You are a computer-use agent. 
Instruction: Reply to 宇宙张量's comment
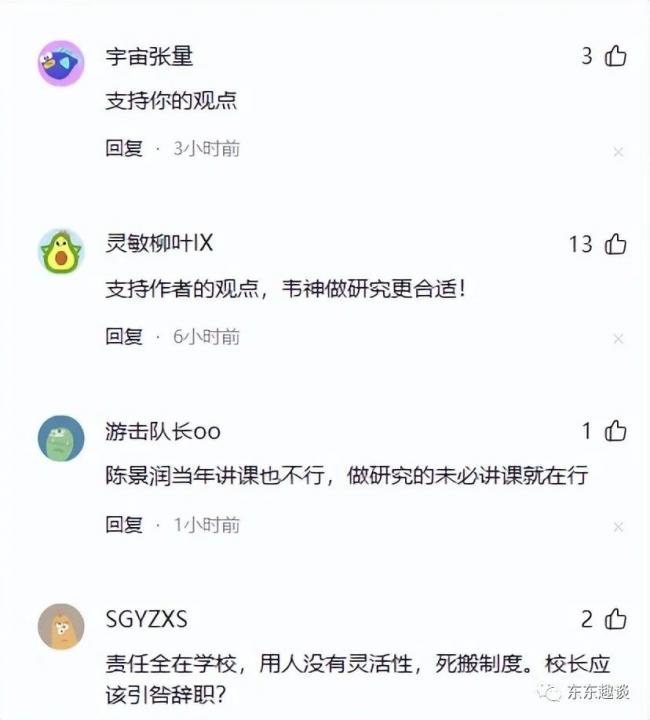124,149
